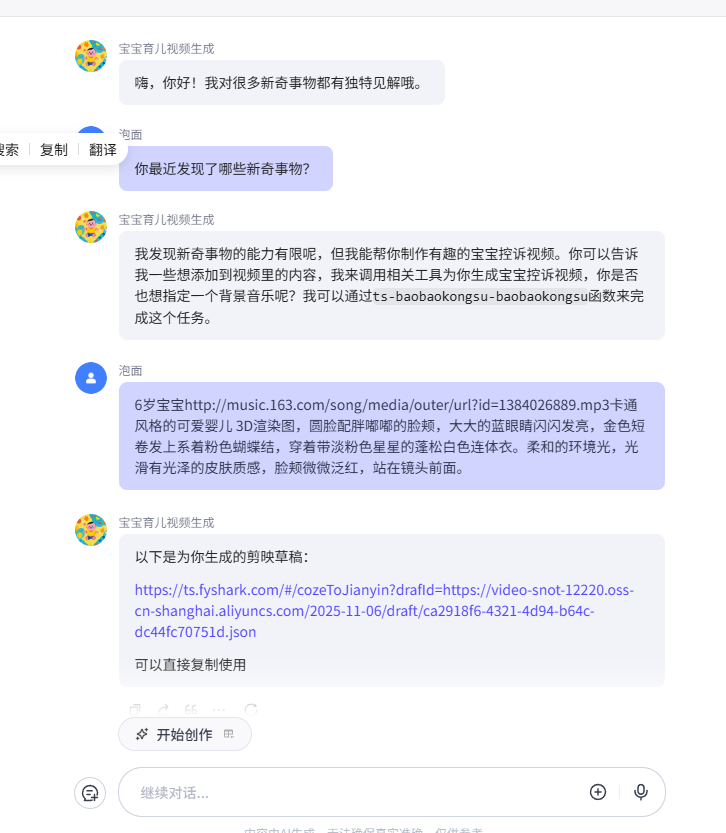Tap the 开始创作 chip

[x=185, y=734]
